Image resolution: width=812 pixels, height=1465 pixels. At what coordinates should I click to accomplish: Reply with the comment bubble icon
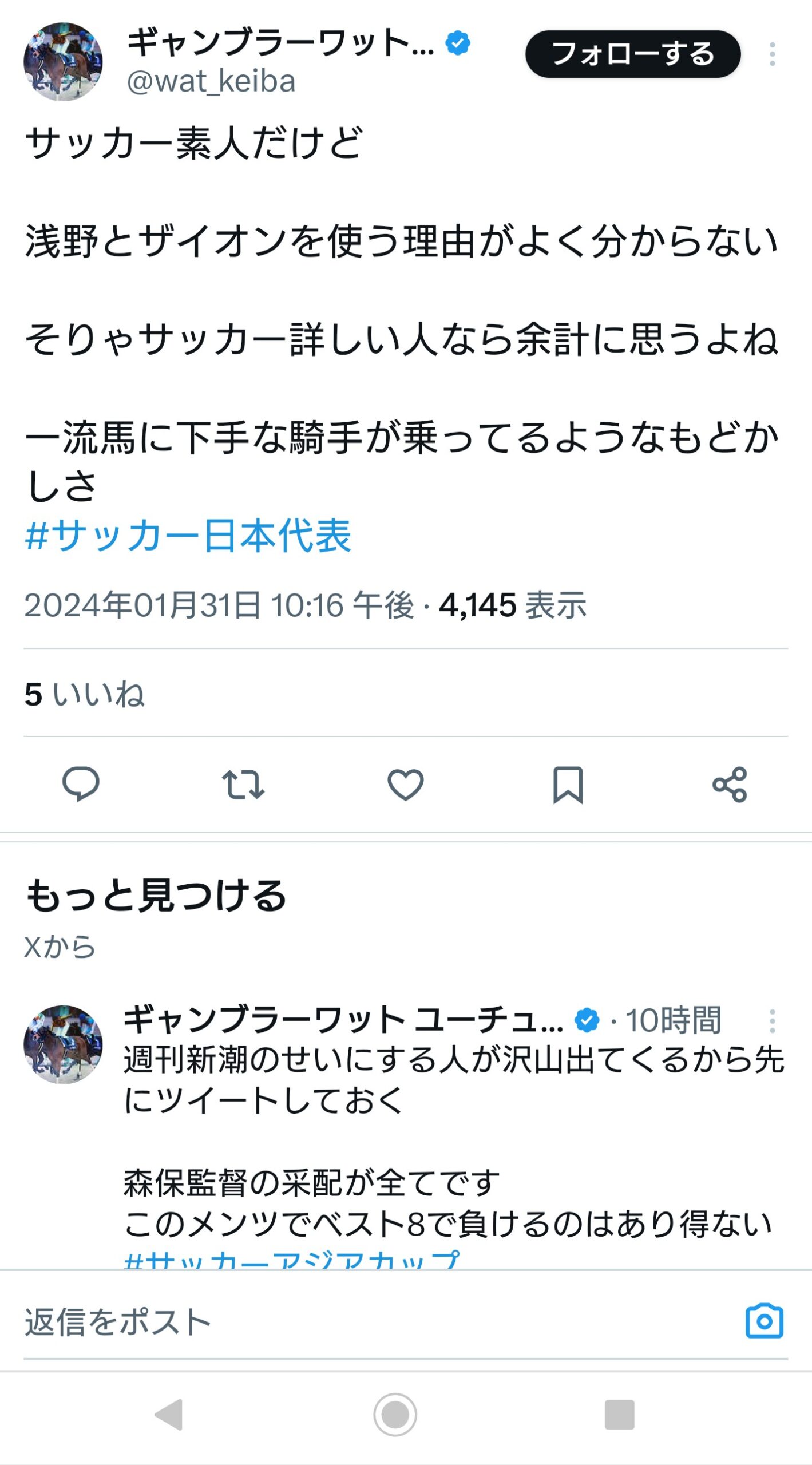pos(81,784)
